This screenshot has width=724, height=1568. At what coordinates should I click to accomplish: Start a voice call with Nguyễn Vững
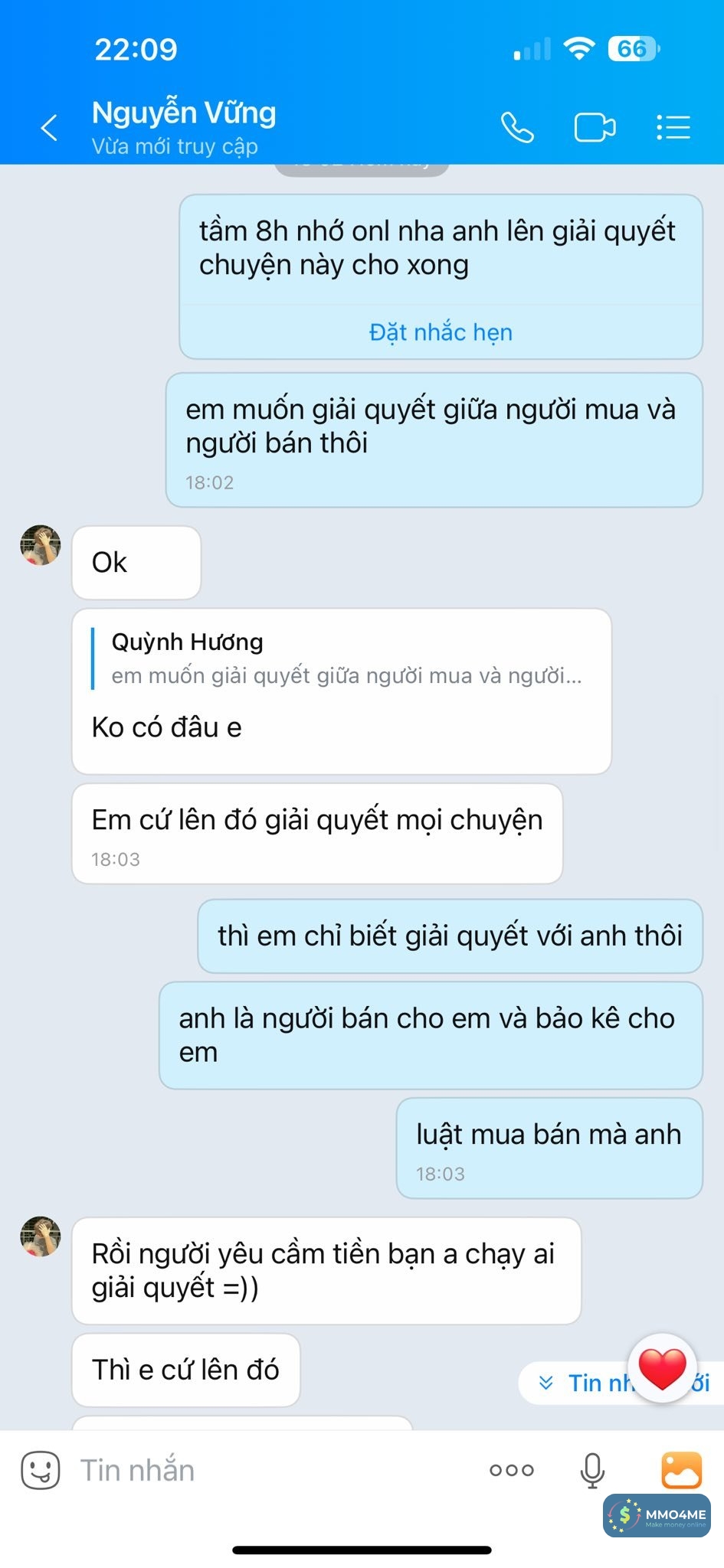(517, 127)
